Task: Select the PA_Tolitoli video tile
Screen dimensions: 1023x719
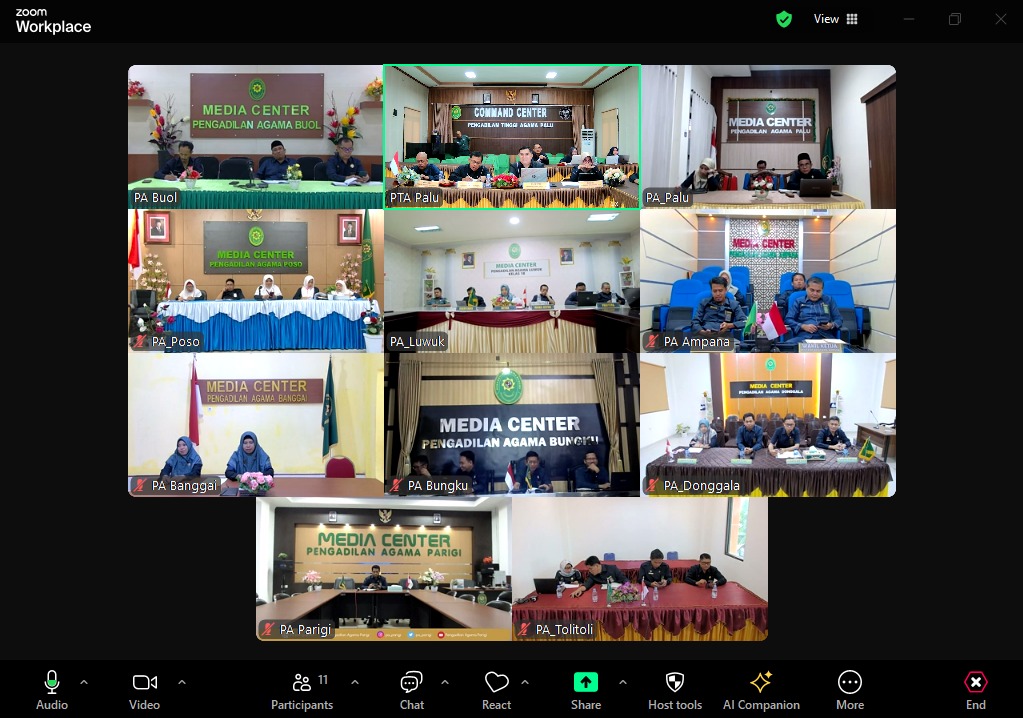Action: 640,567
